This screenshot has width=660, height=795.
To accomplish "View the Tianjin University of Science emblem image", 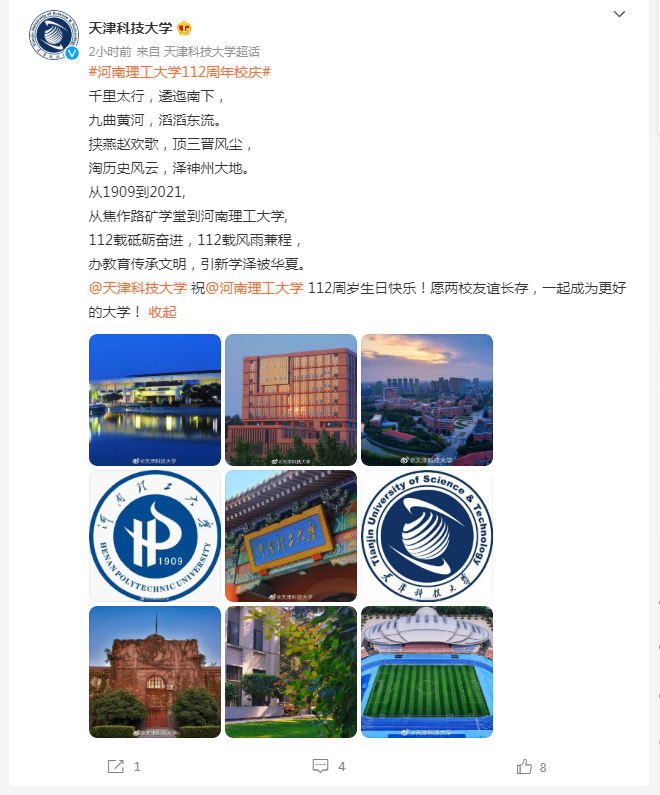I will pos(427,536).
